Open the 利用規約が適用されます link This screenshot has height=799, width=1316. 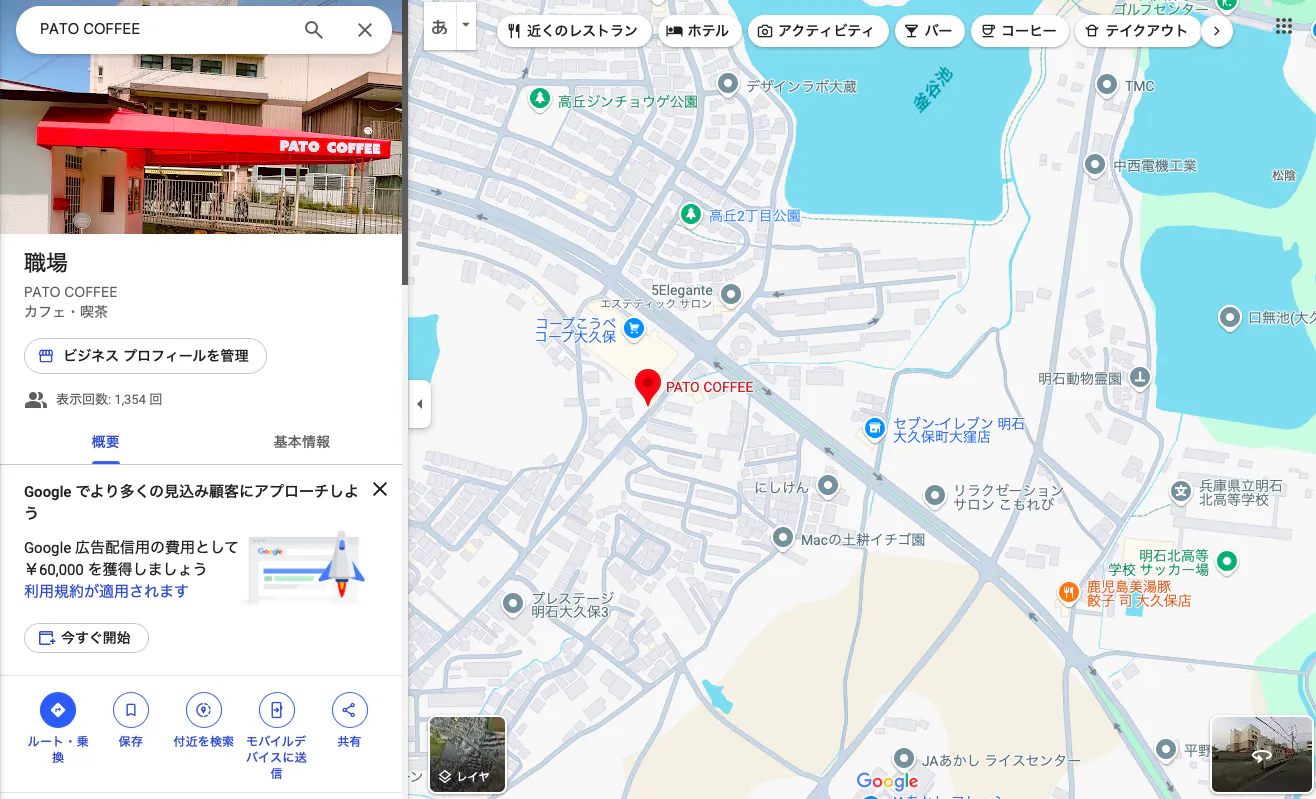pyautogui.click(x=106, y=591)
